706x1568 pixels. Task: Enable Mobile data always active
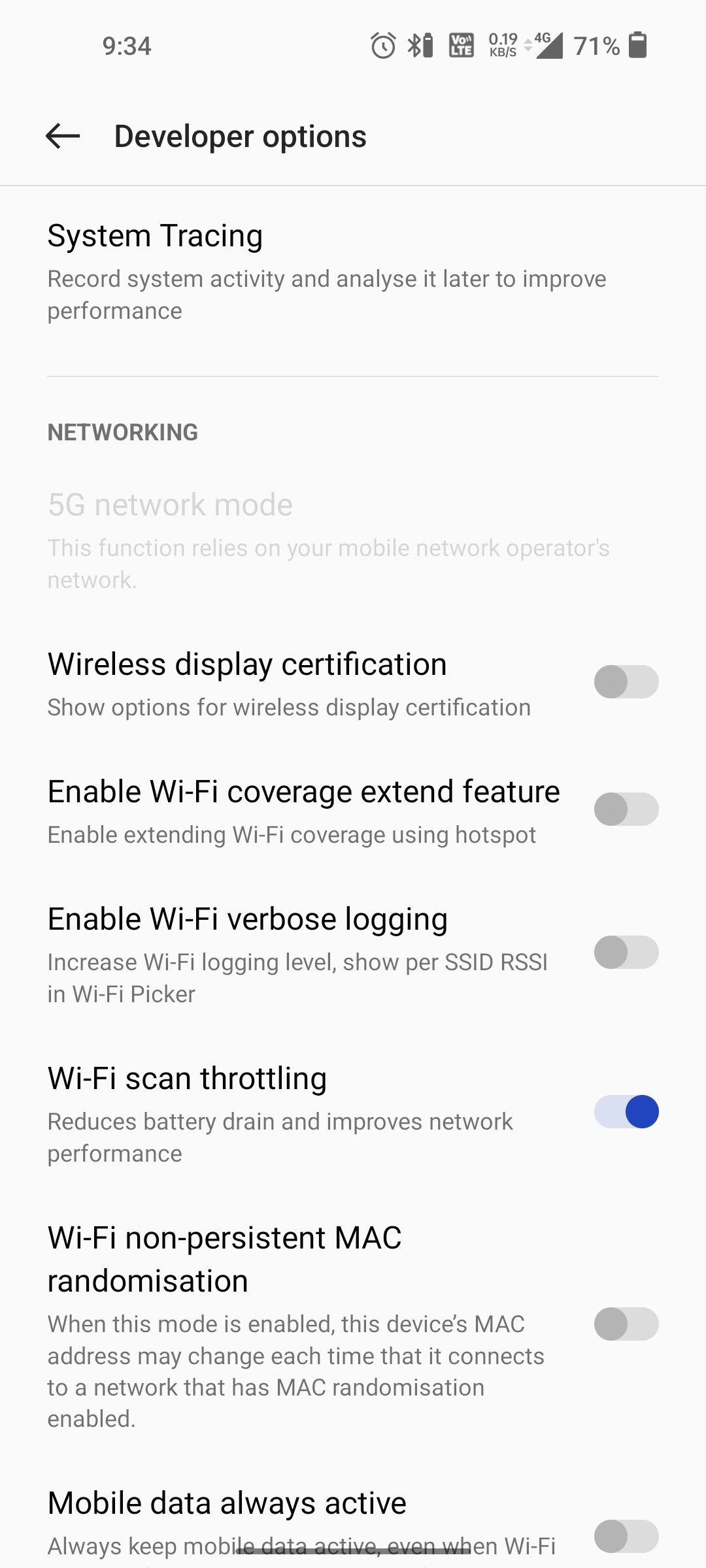point(626,1535)
